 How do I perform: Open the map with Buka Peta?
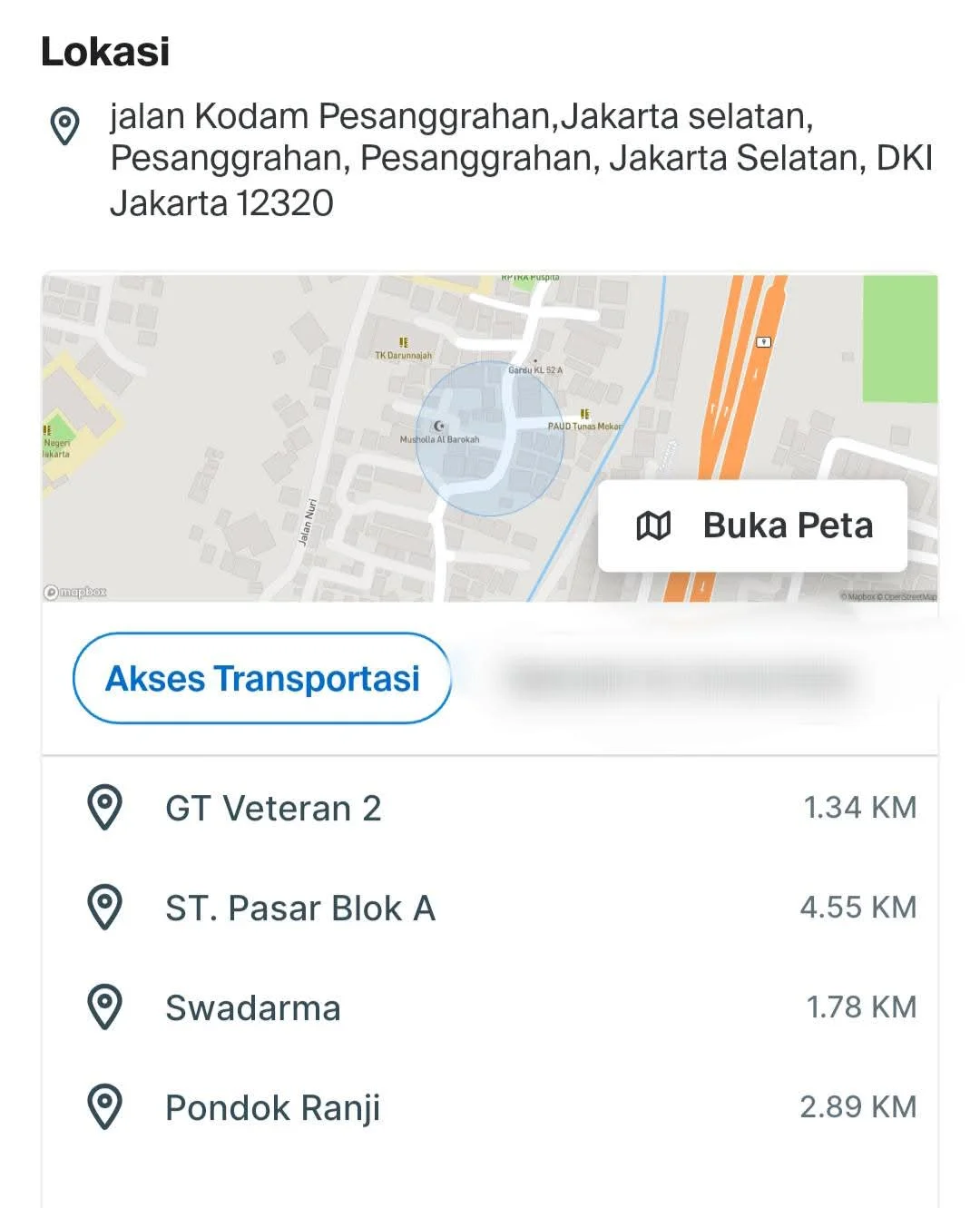(x=753, y=525)
